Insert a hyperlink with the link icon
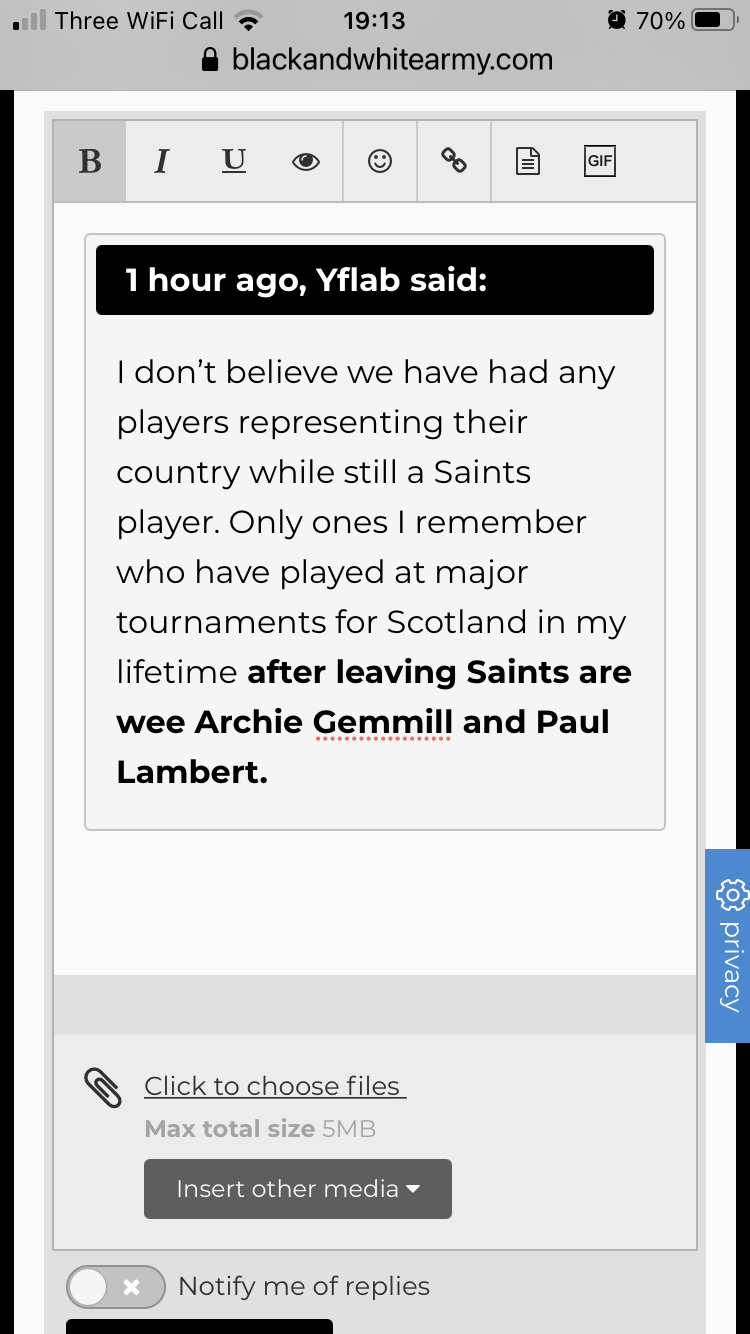750x1334 pixels. pos(454,161)
